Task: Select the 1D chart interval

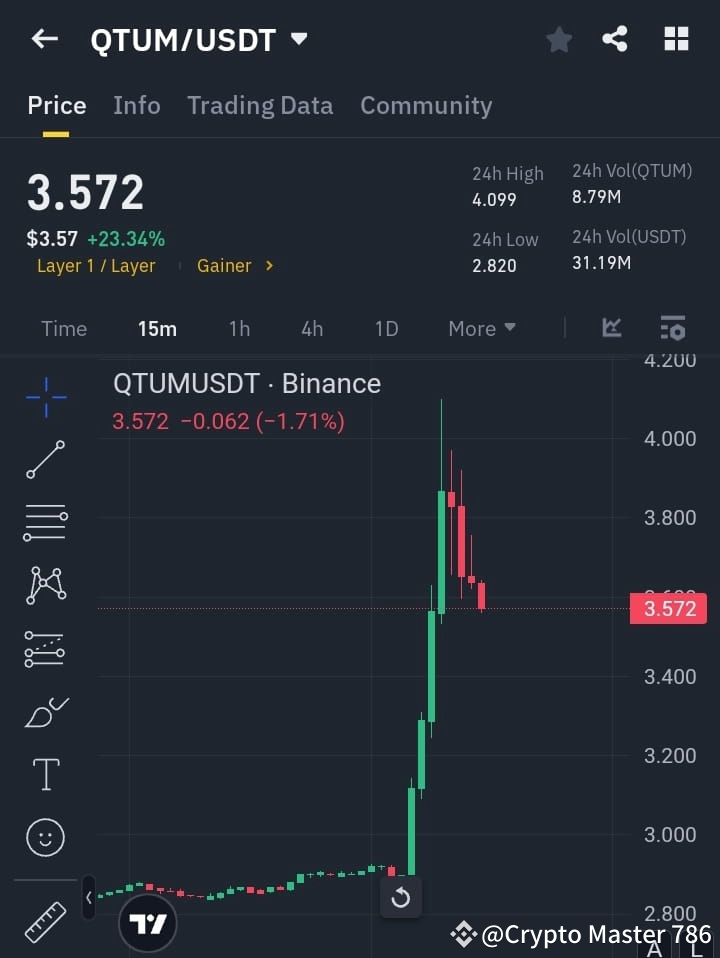Action: pyautogui.click(x=387, y=328)
